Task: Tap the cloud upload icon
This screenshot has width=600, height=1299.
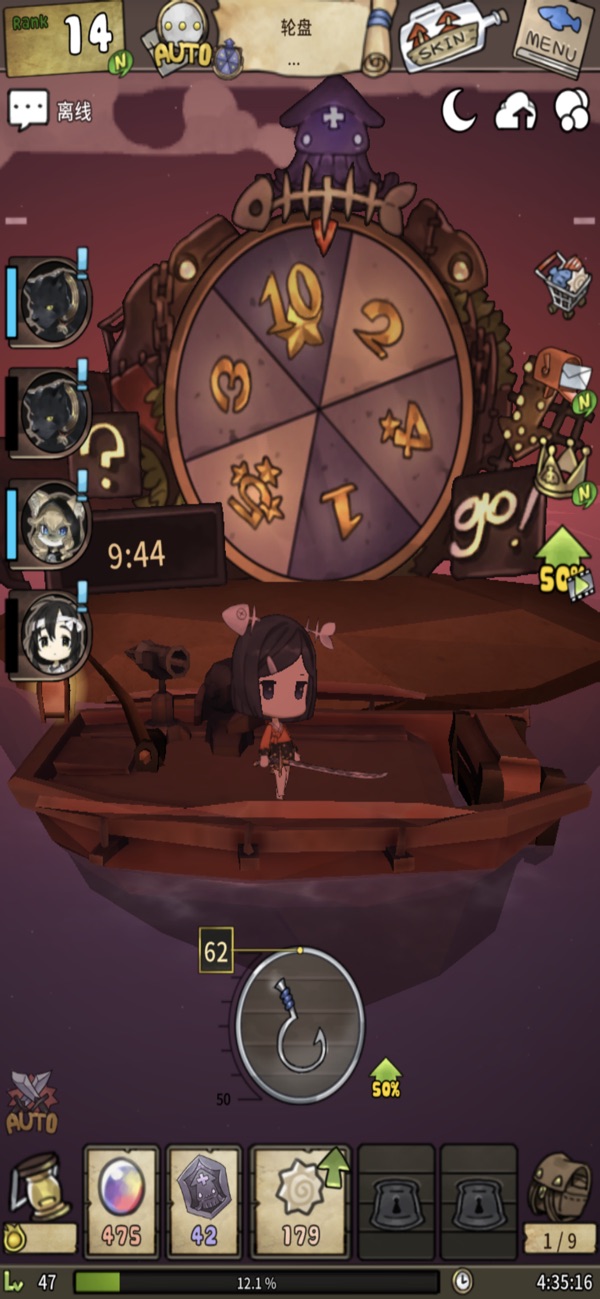Action: (516, 111)
